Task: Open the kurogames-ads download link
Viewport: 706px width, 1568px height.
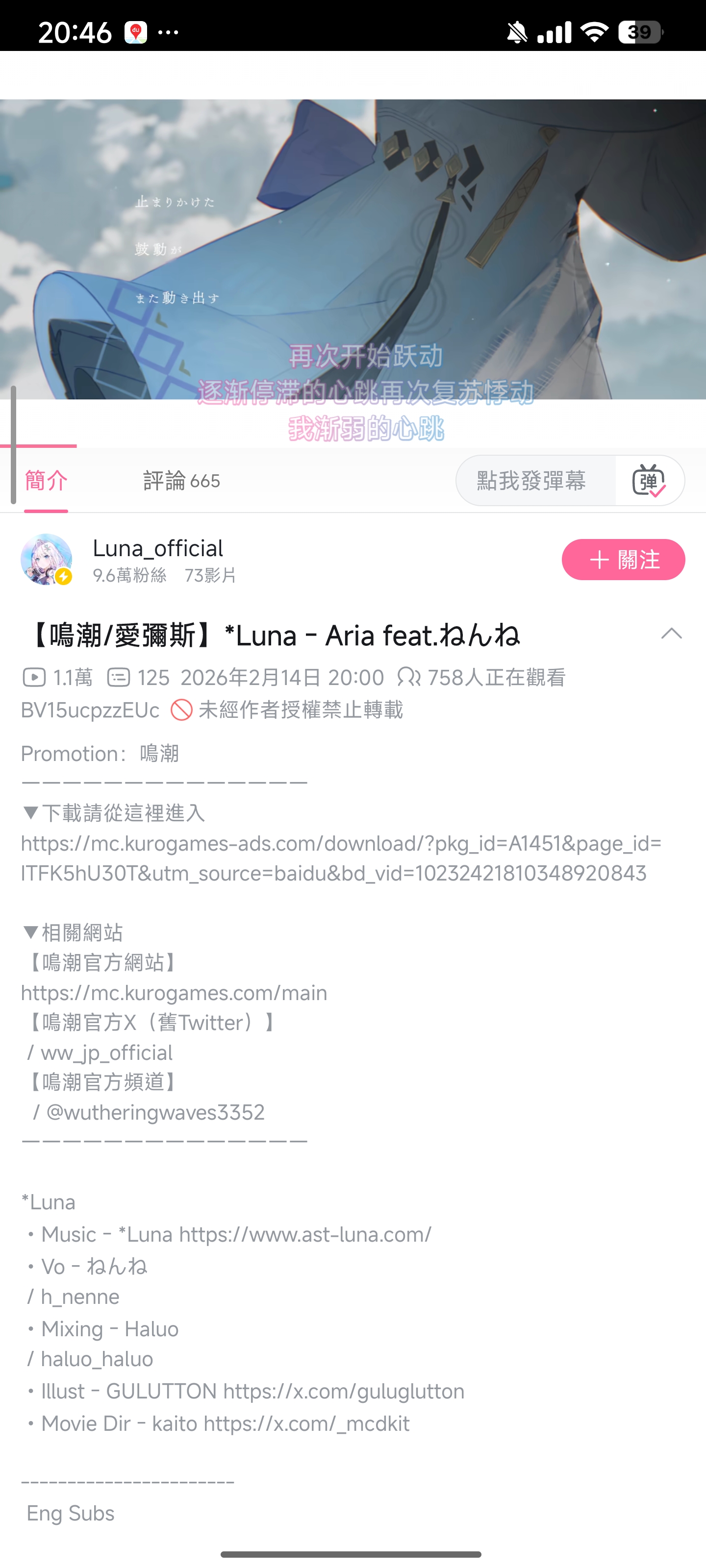Action: coord(341,858)
